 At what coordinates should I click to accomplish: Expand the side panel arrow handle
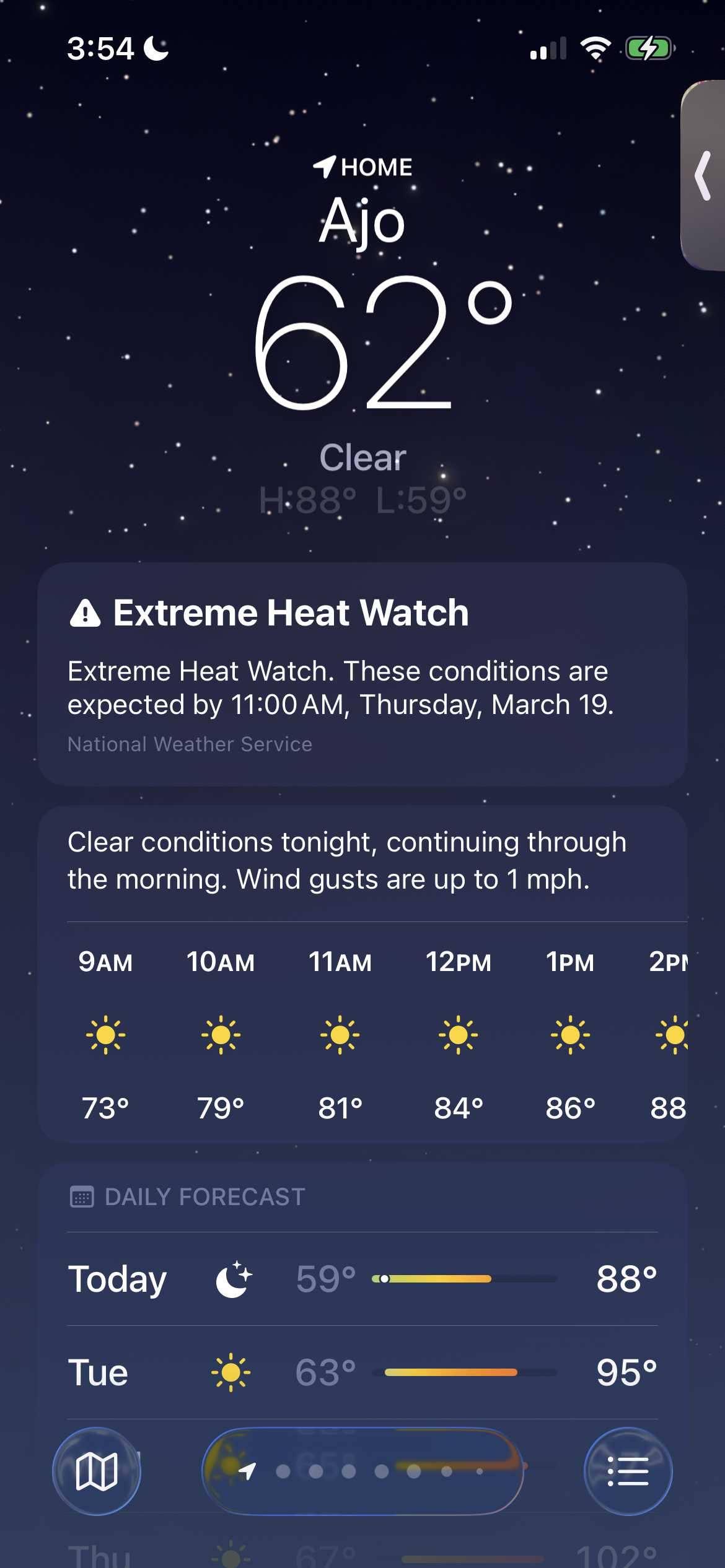(703, 176)
